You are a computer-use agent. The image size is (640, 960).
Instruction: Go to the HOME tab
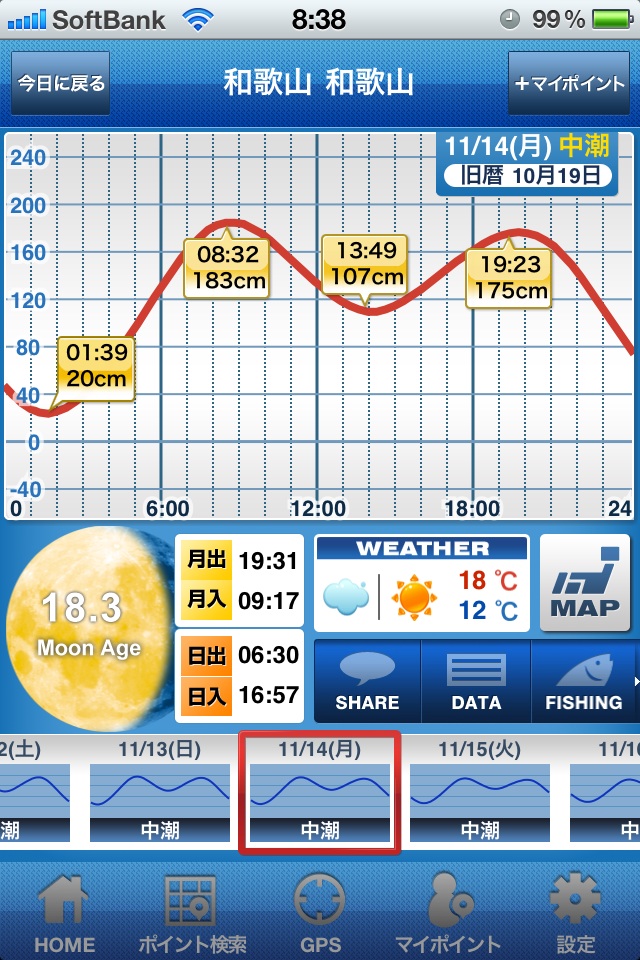tap(64, 912)
